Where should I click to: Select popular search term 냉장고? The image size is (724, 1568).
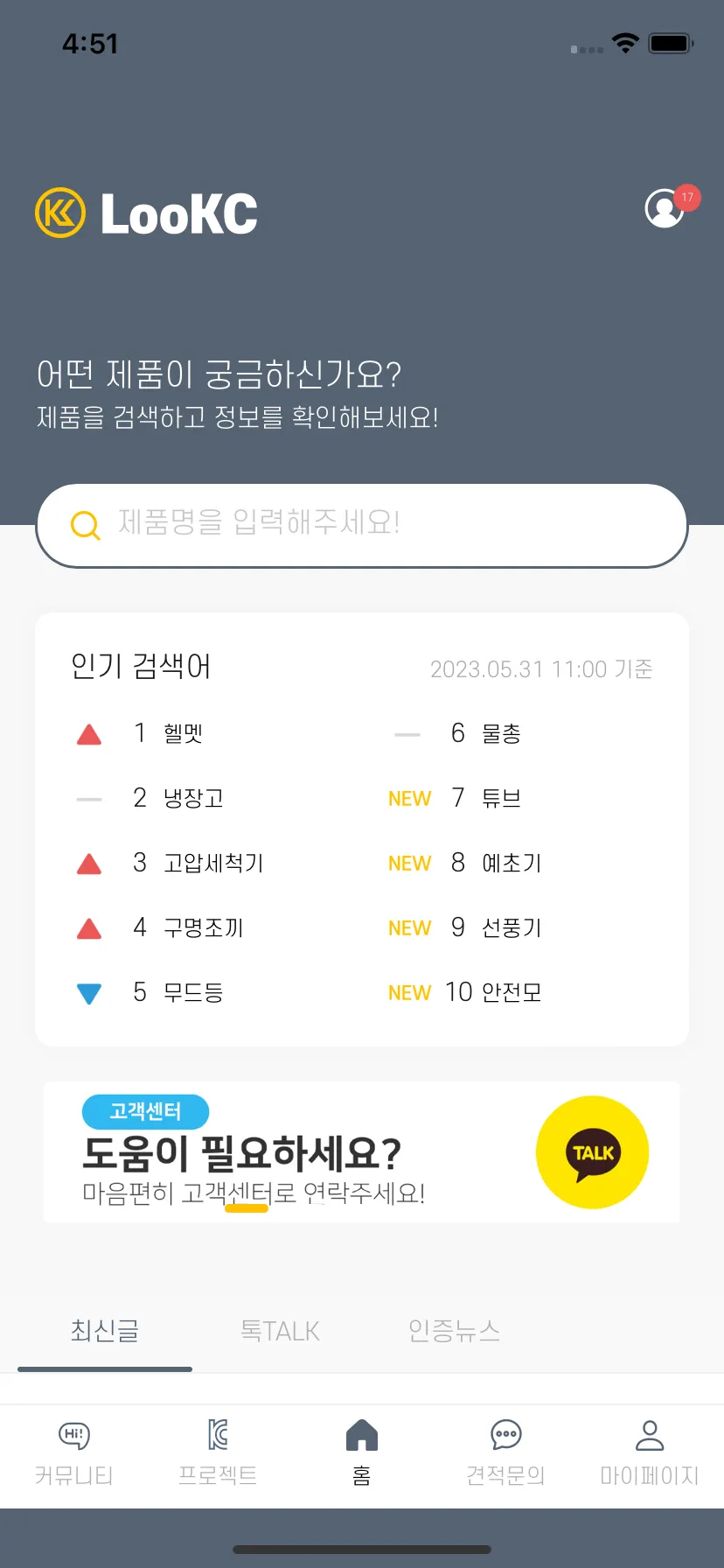193,798
